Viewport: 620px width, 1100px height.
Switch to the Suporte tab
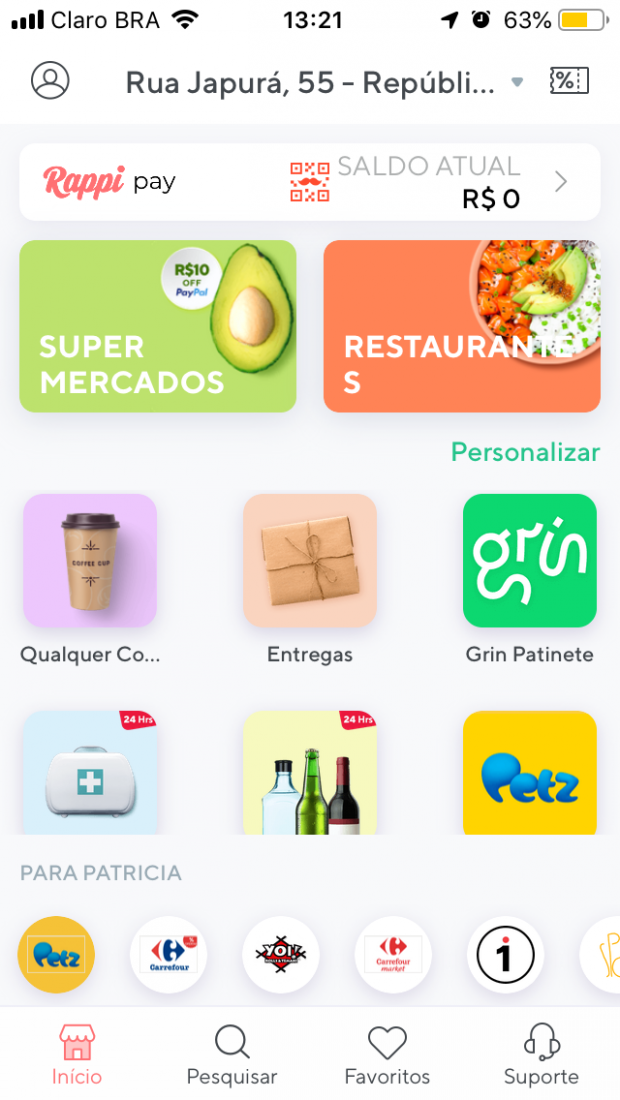coord(541,1055)
